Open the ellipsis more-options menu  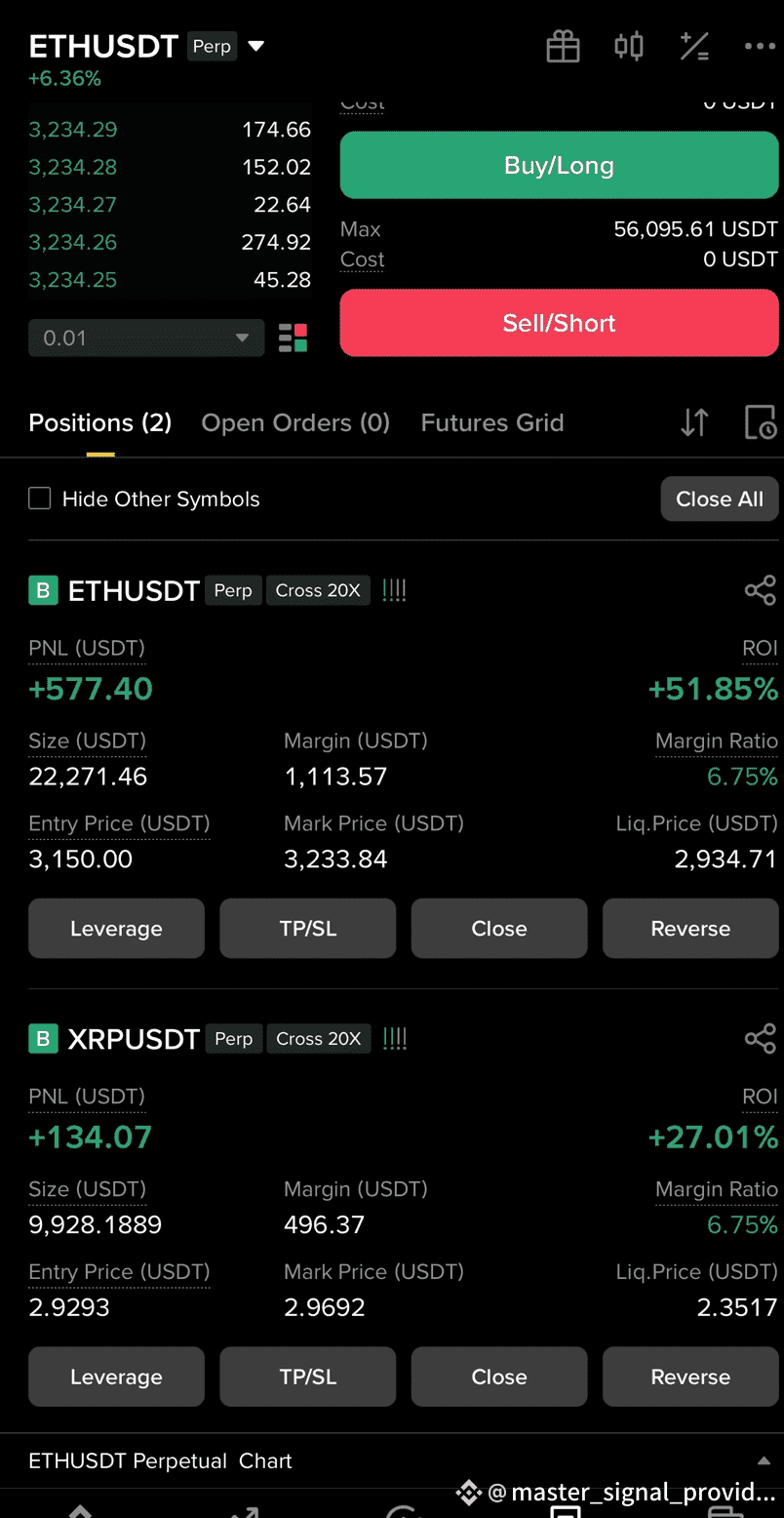(760, 46)
